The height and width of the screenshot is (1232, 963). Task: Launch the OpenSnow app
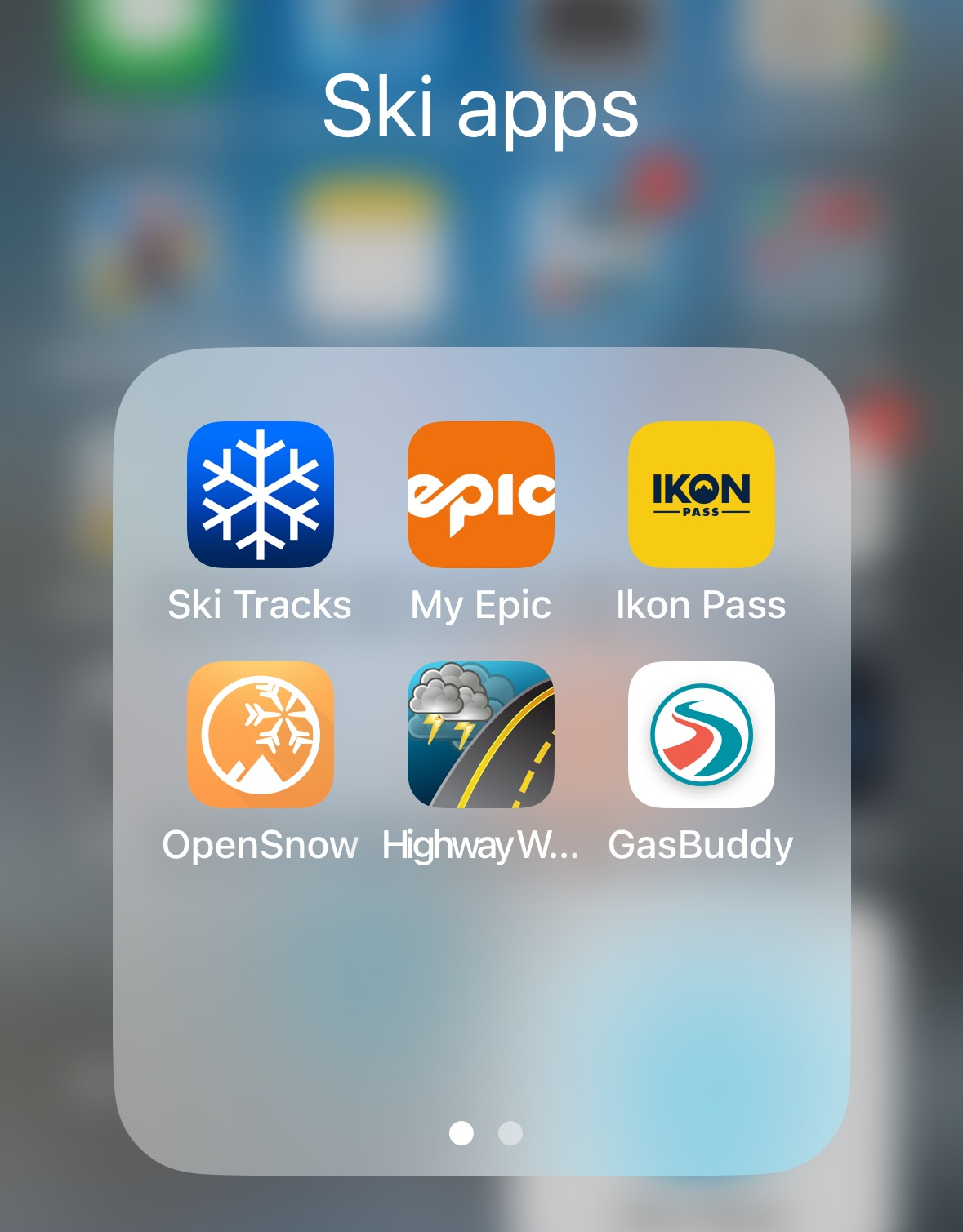(260, 735)
